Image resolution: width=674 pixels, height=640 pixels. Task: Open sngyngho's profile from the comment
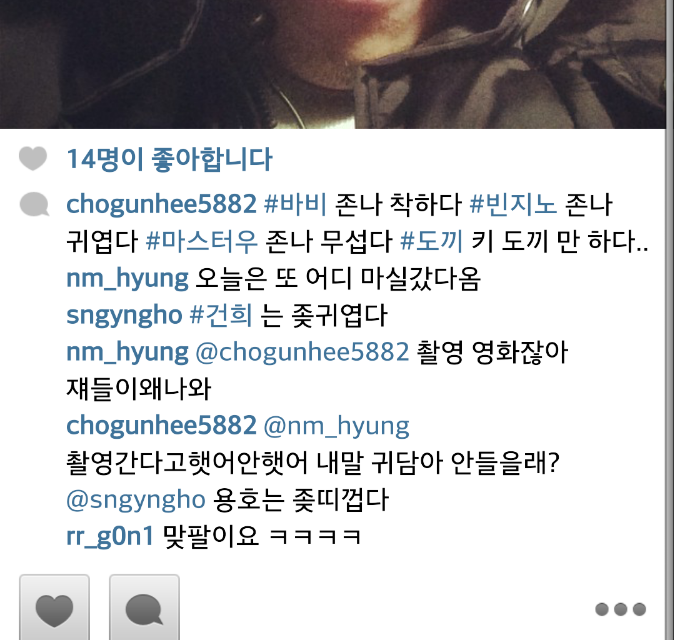point(125,315)
